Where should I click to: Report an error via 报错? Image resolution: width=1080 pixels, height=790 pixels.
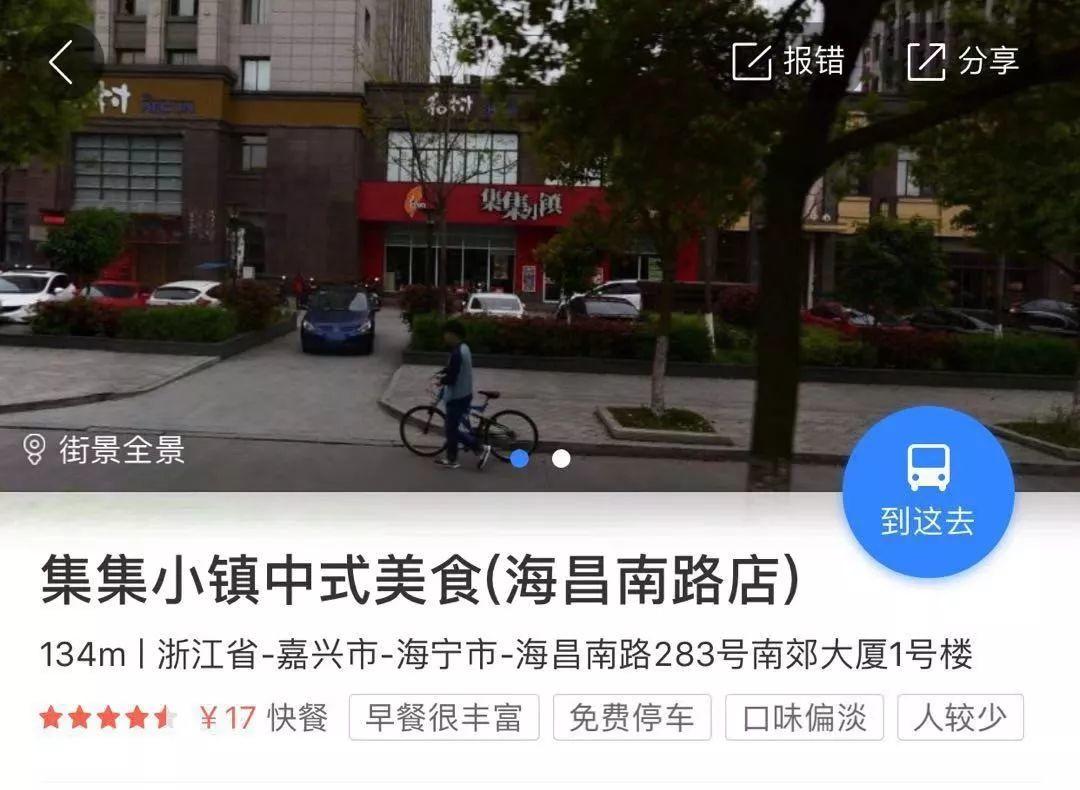pos(788,61)
